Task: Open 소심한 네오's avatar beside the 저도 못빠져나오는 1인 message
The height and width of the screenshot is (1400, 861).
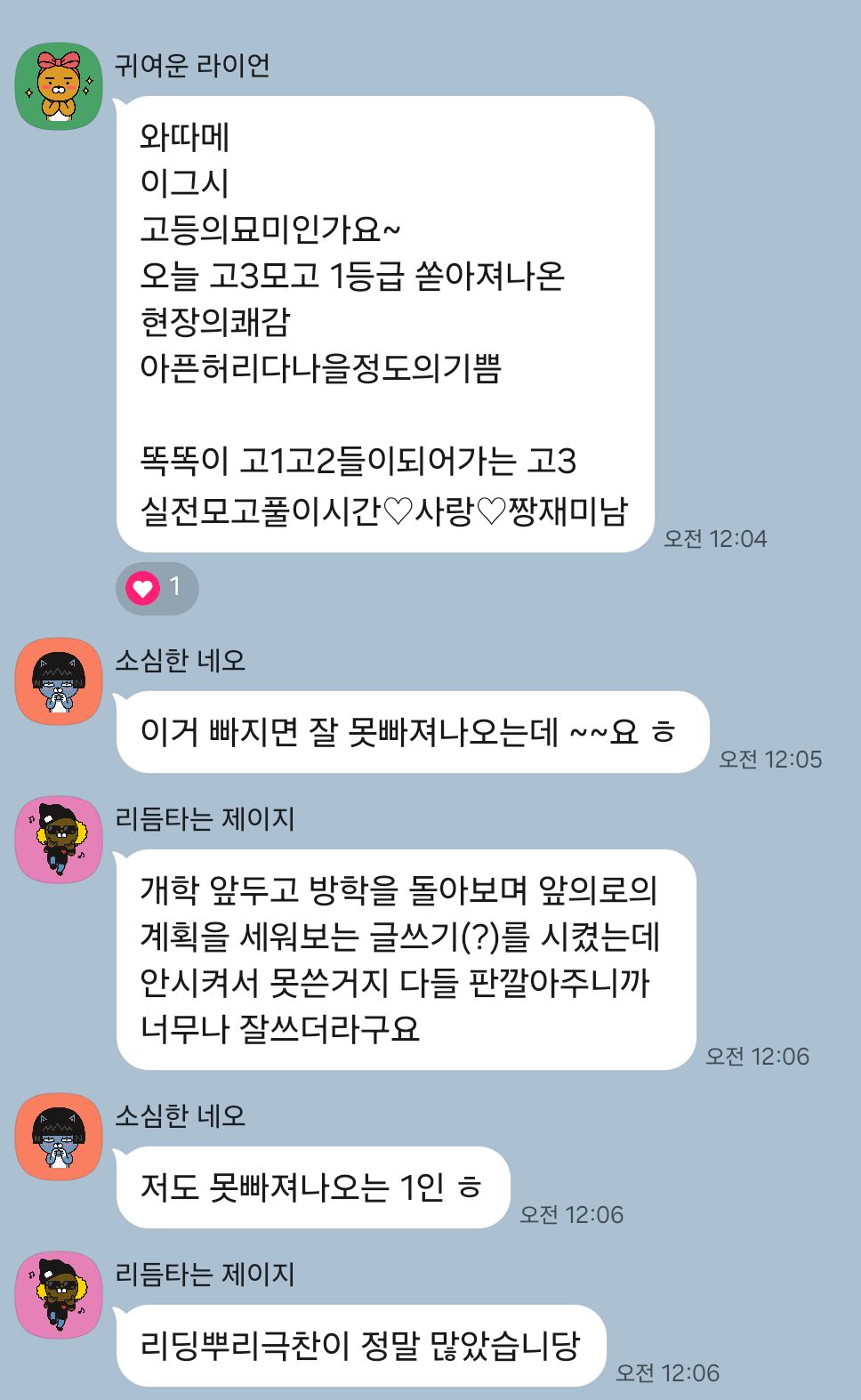Action: click(59, 1137)
